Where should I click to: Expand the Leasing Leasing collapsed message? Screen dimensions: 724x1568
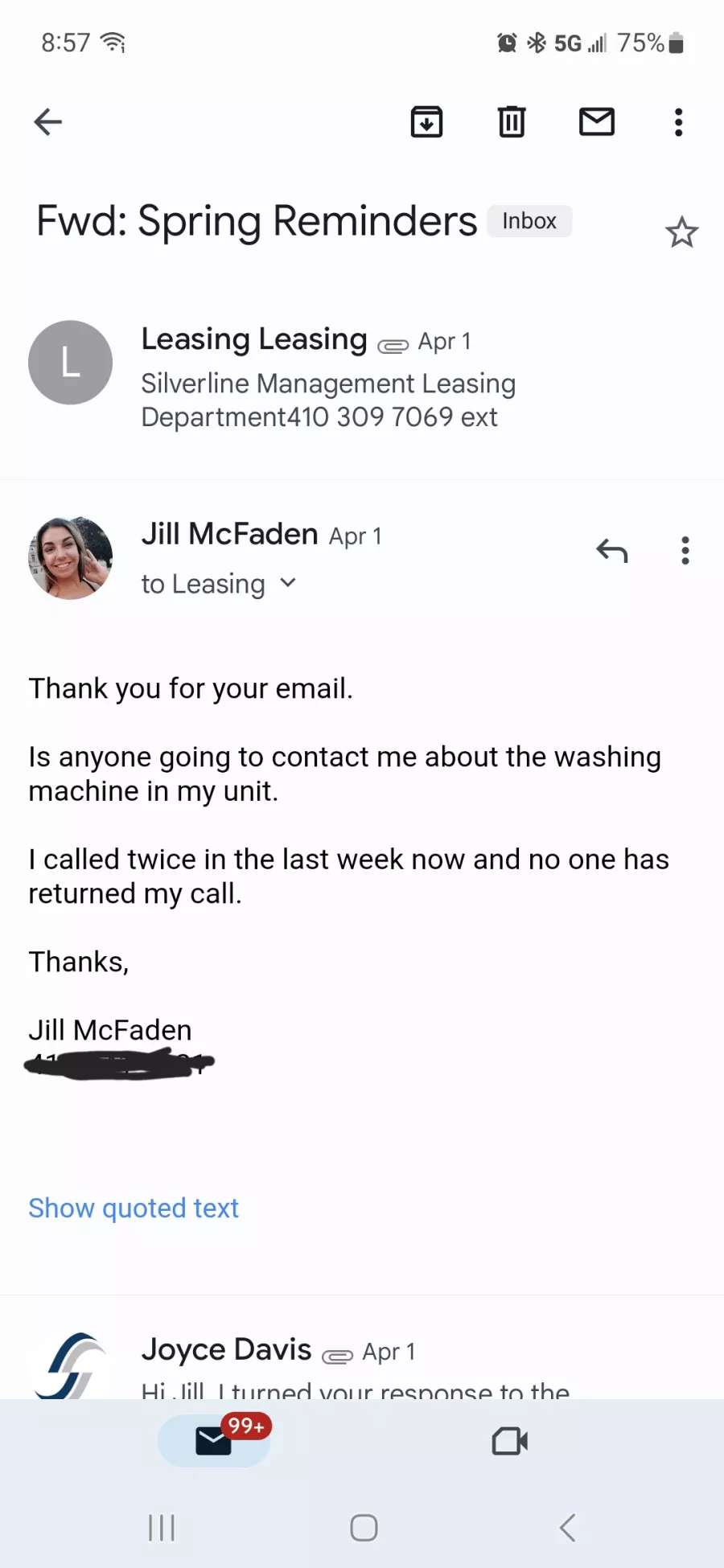362,376
